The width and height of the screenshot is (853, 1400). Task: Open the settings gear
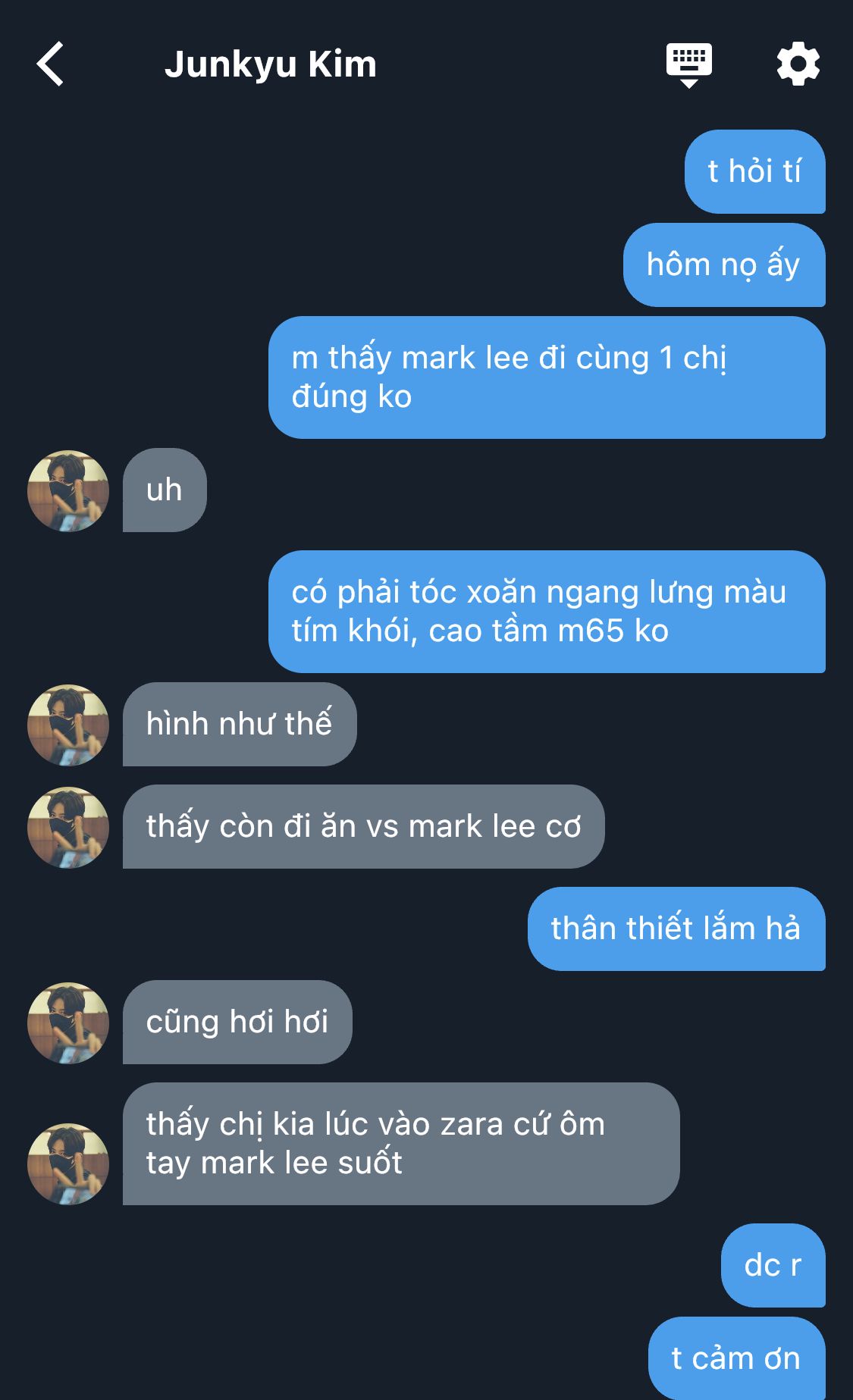(x=798, y=64)
